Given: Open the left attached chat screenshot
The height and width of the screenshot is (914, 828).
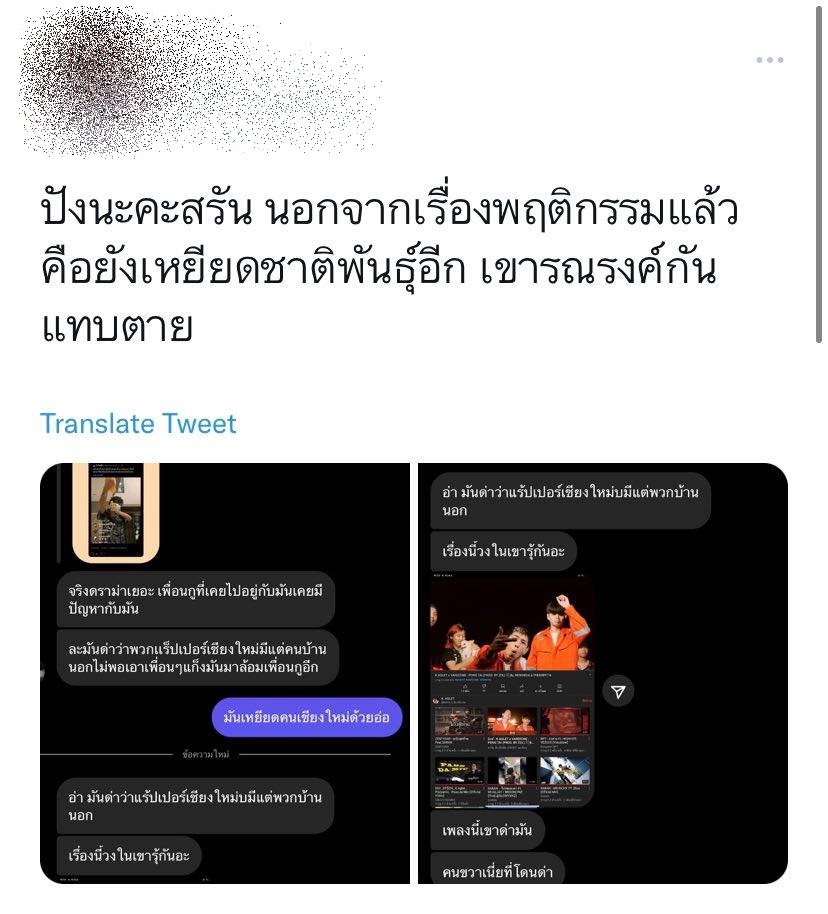Looking at the screenshot, I should [224, 673].
